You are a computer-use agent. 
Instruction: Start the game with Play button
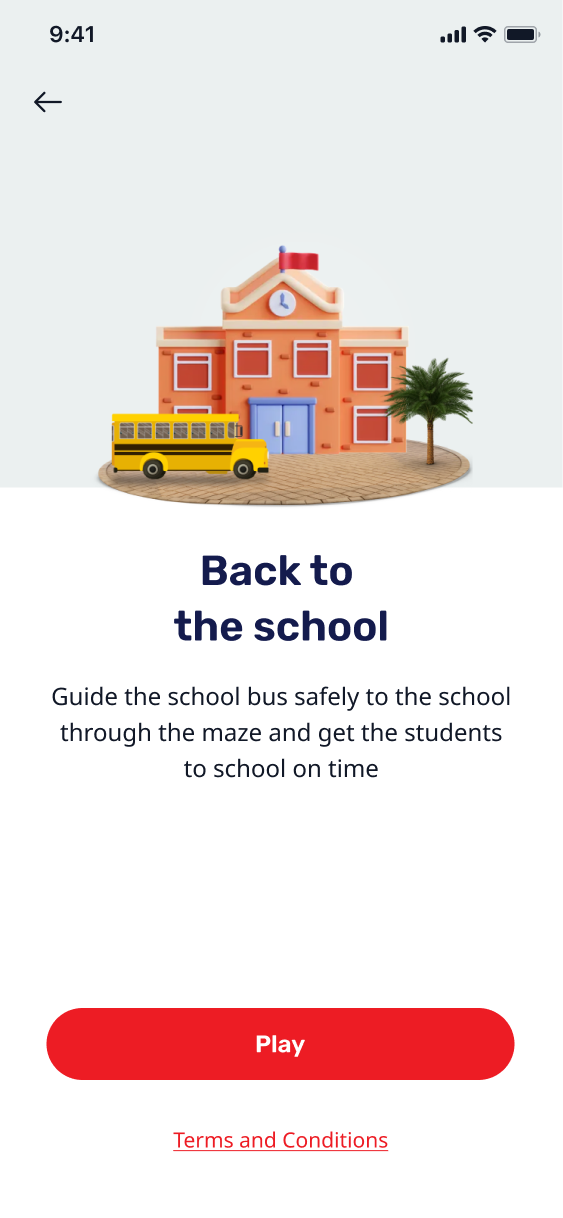click(x=280, y=1044)
